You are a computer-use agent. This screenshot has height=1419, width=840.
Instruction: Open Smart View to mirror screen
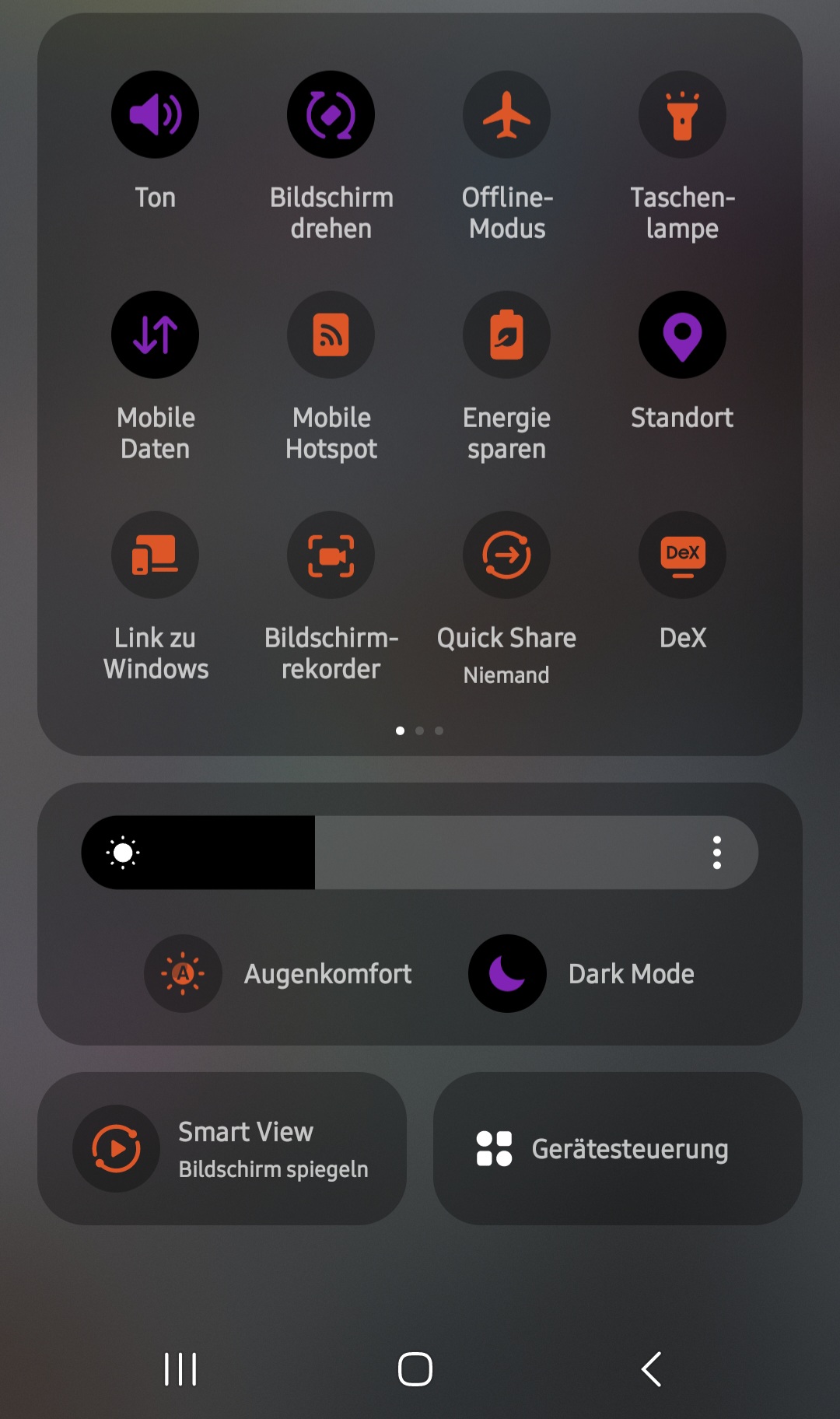click(x=226, y=1147)
